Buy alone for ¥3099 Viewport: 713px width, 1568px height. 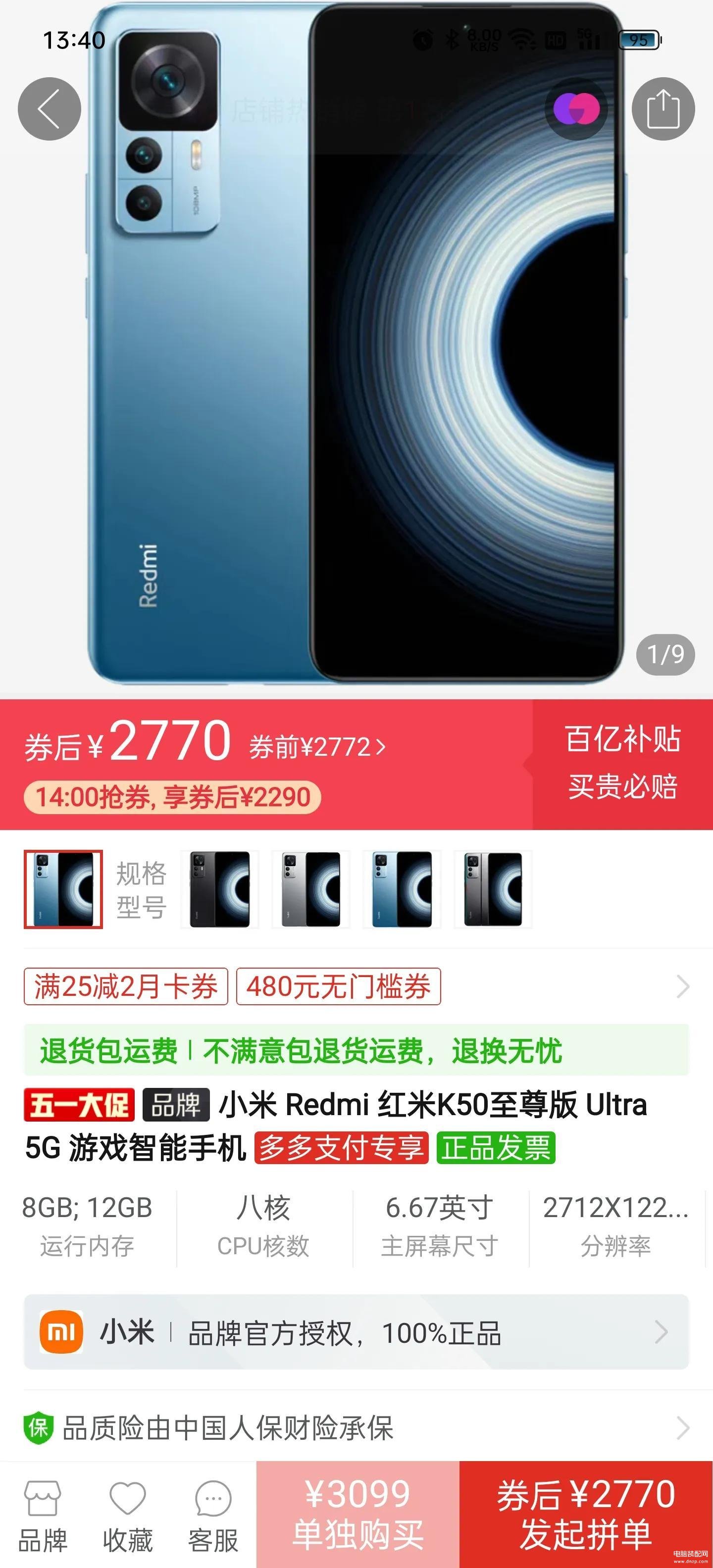pos(358,1515)
